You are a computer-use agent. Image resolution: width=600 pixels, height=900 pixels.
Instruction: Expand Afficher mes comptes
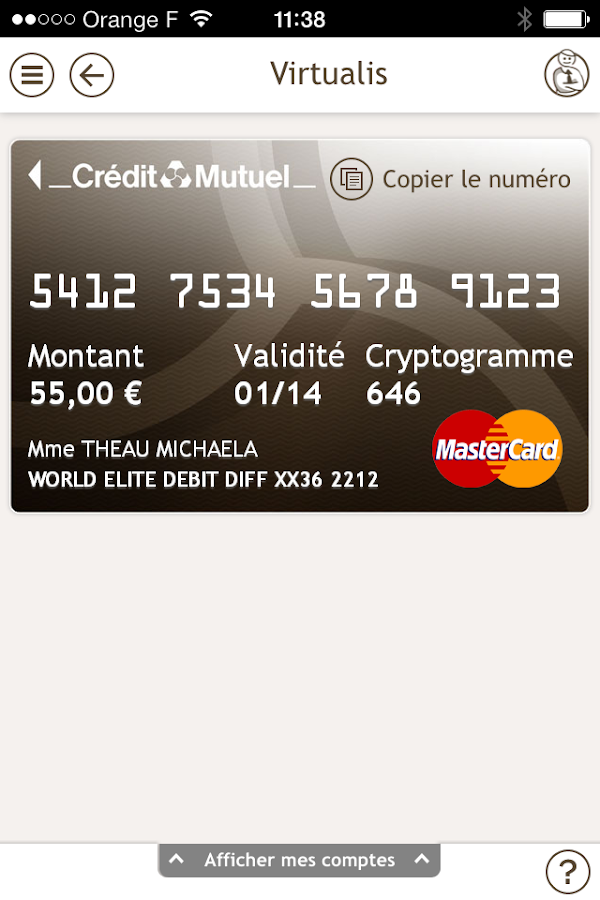click(x=299, y=860)
